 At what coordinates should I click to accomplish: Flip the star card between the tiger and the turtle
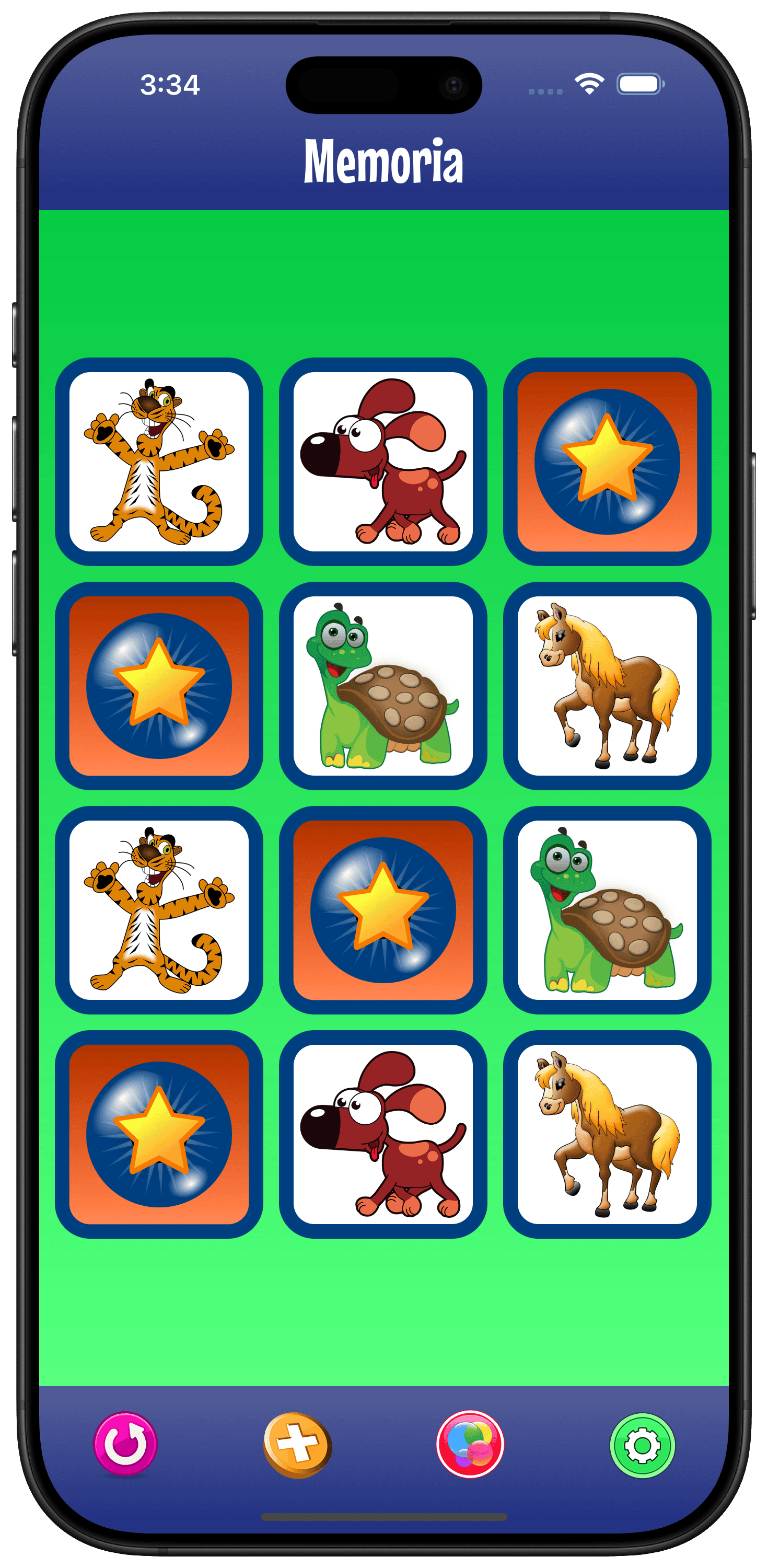[x=383, y=910]
